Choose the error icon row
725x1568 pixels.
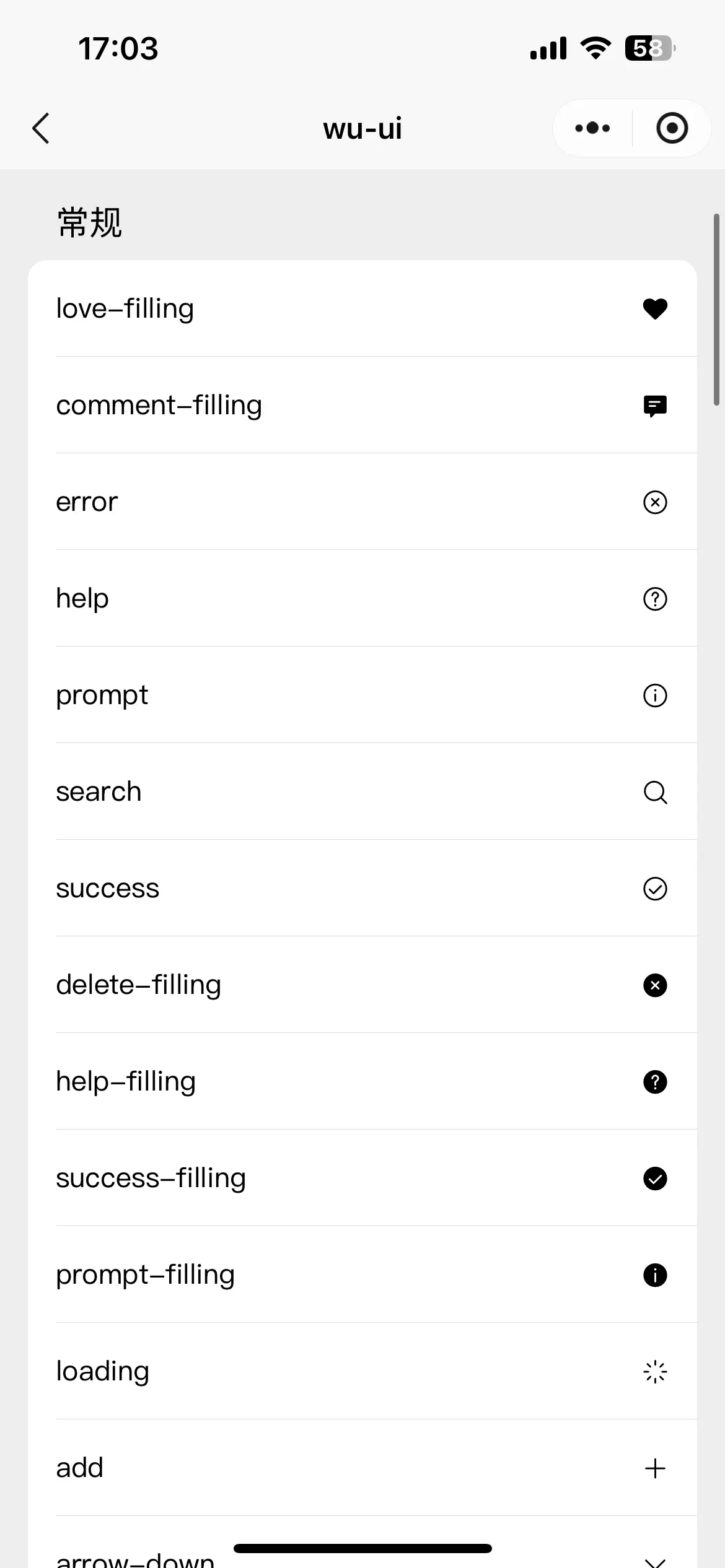click(362, 502)
